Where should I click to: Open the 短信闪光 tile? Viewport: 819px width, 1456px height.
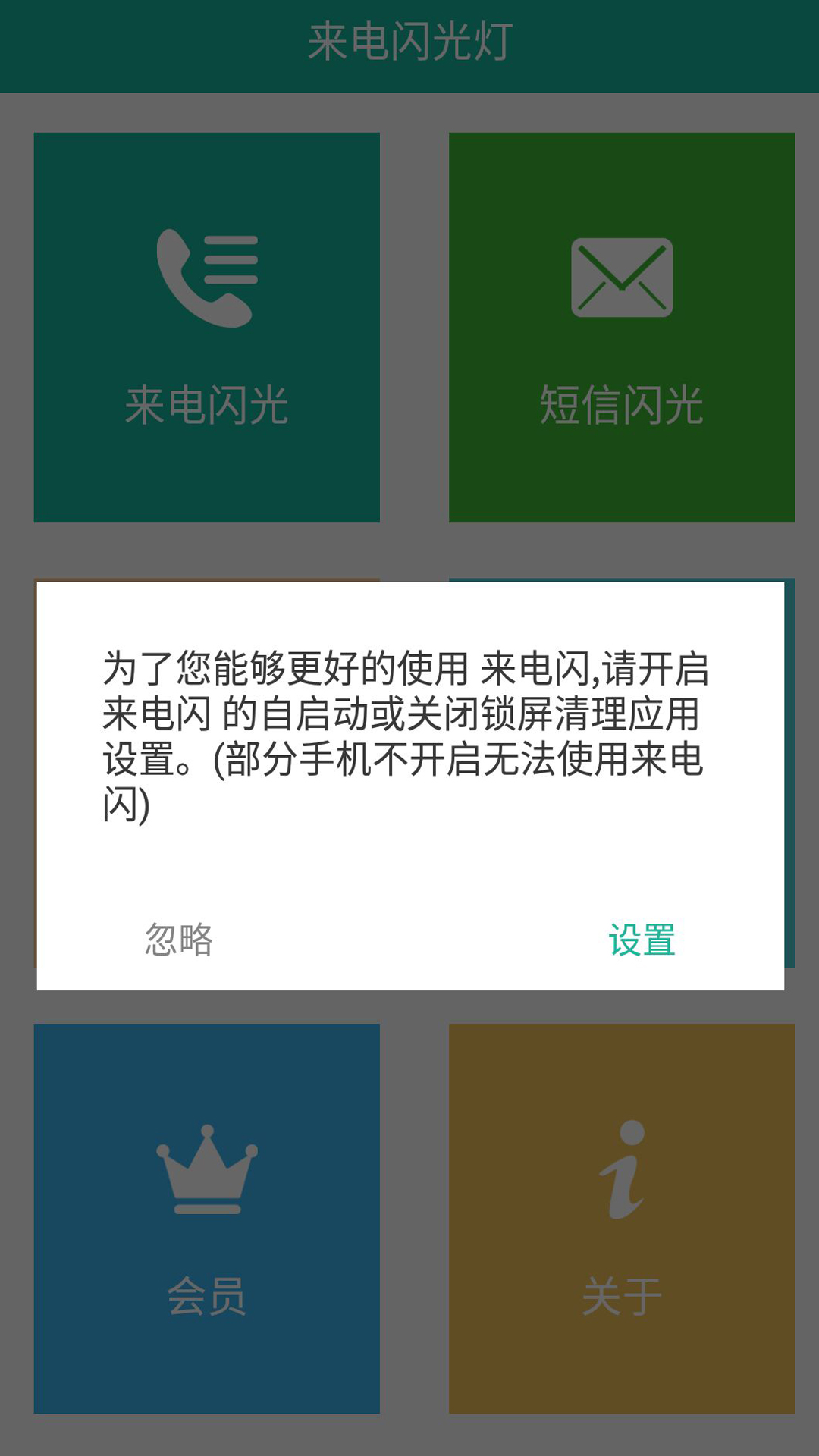point(622,326)
